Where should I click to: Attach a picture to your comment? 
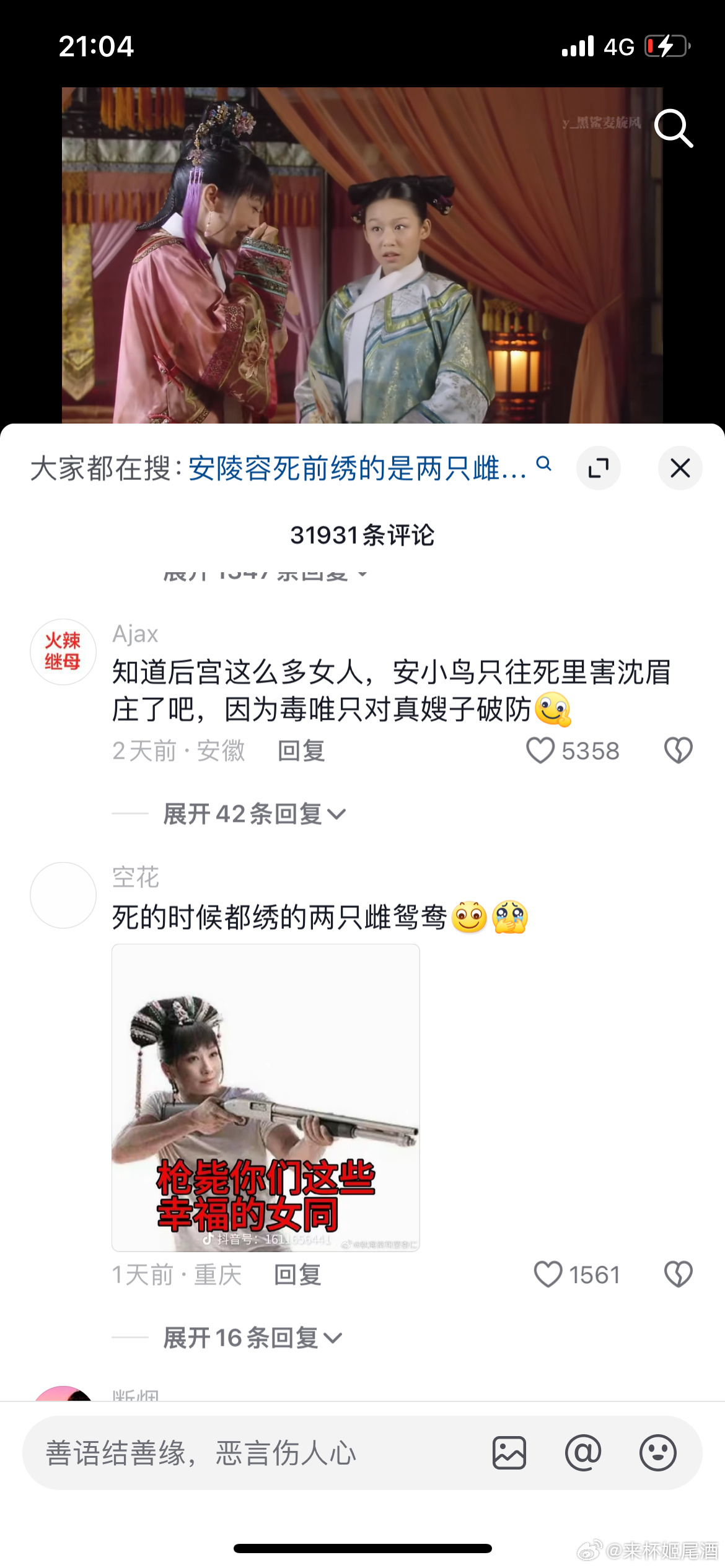[x=509, y=1453]
